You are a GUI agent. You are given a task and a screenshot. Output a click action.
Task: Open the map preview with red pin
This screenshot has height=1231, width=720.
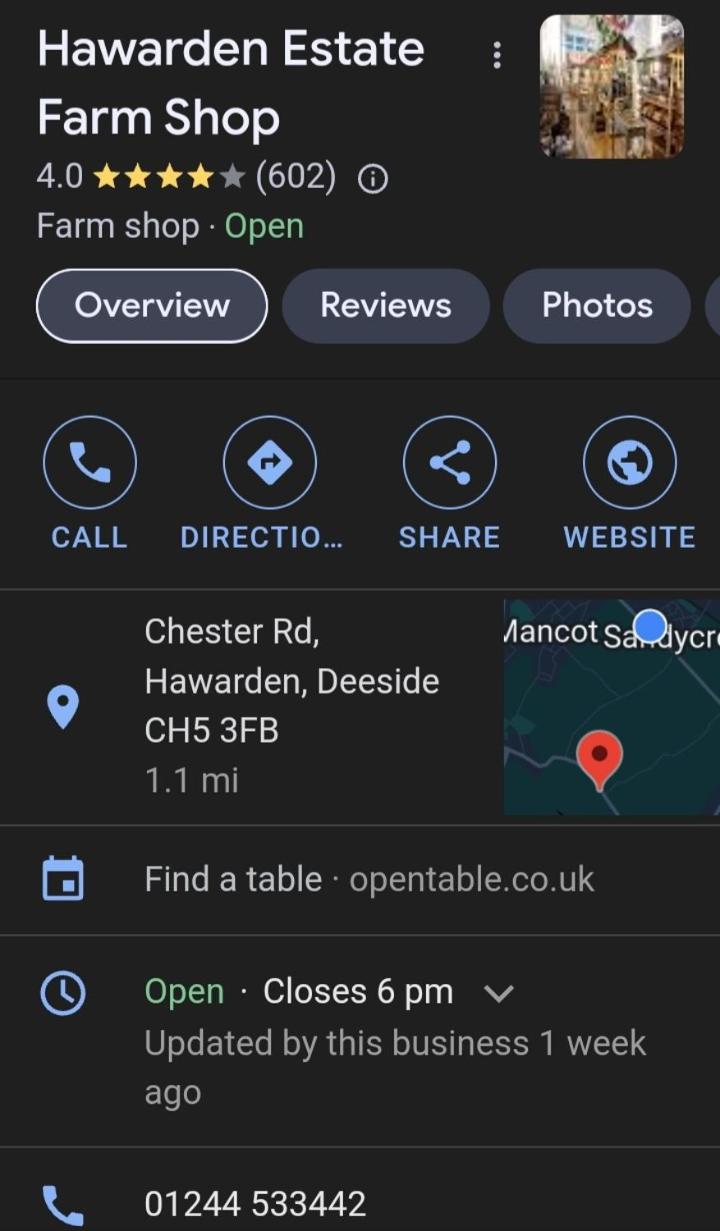coord(611,707)
